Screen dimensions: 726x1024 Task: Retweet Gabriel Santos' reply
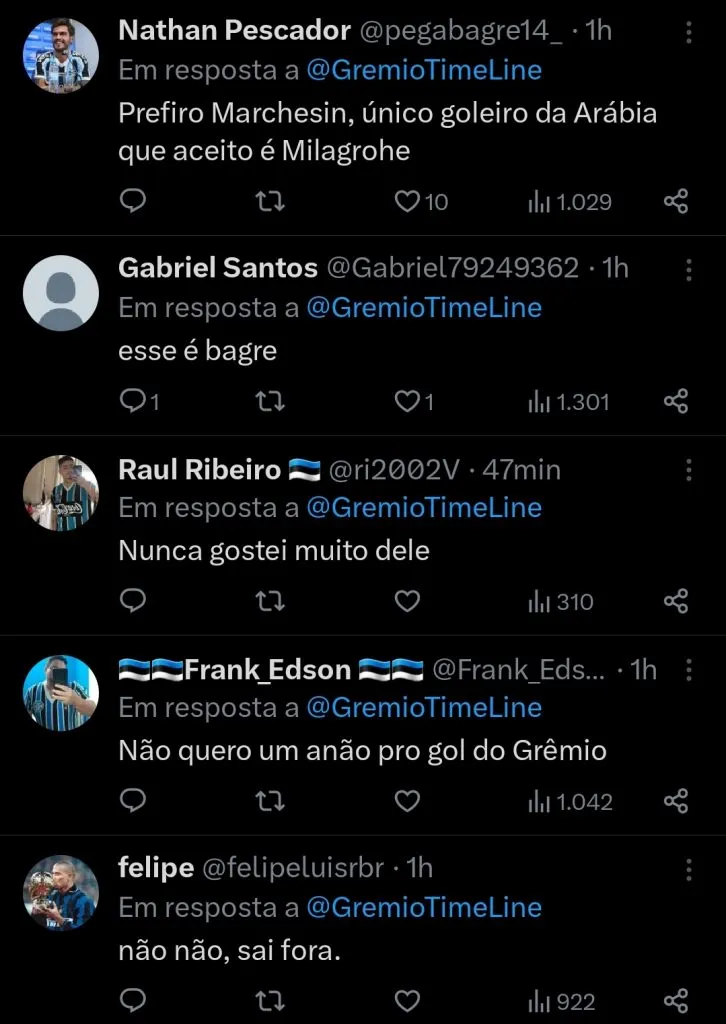click(268, 401)
